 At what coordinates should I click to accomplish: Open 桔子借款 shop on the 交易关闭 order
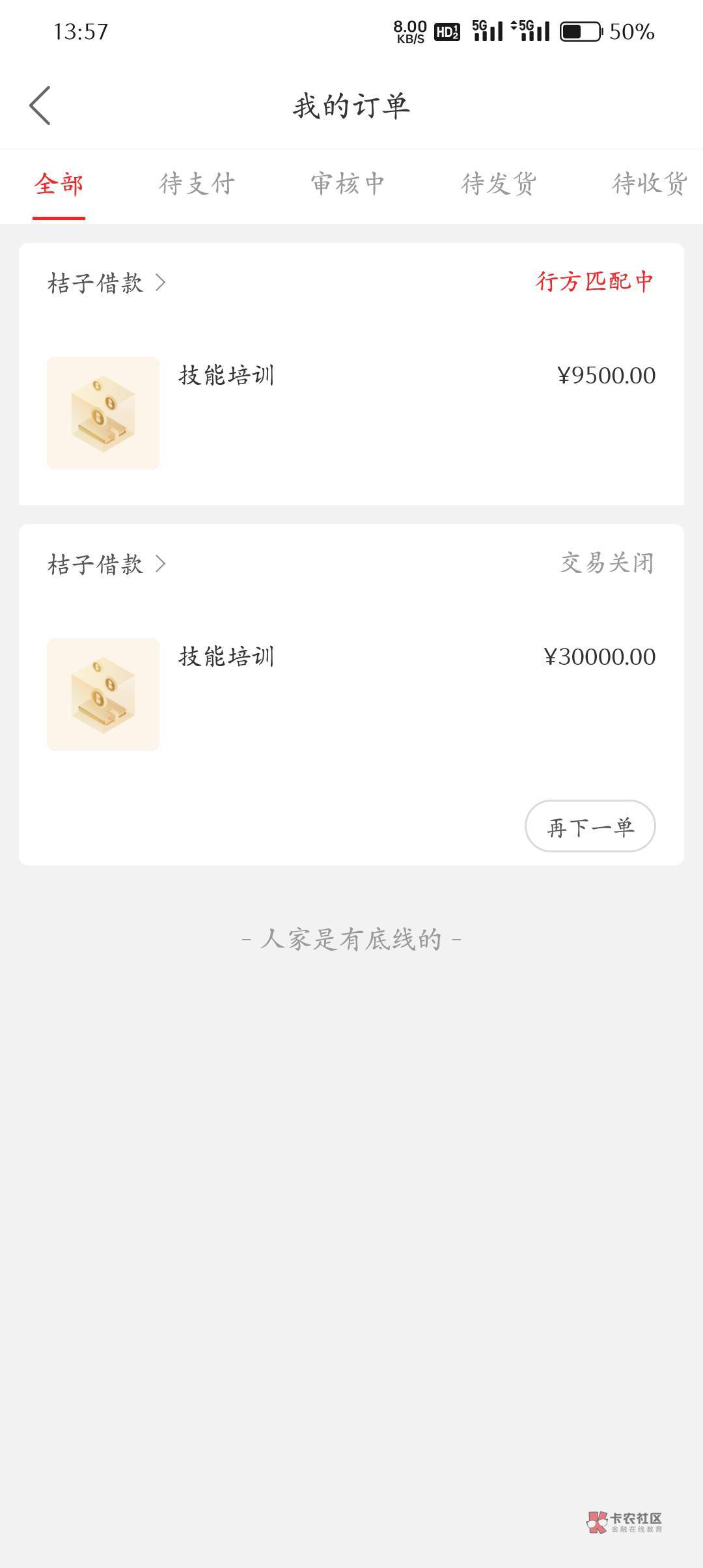pyautogui.click(x=107, y=565)
